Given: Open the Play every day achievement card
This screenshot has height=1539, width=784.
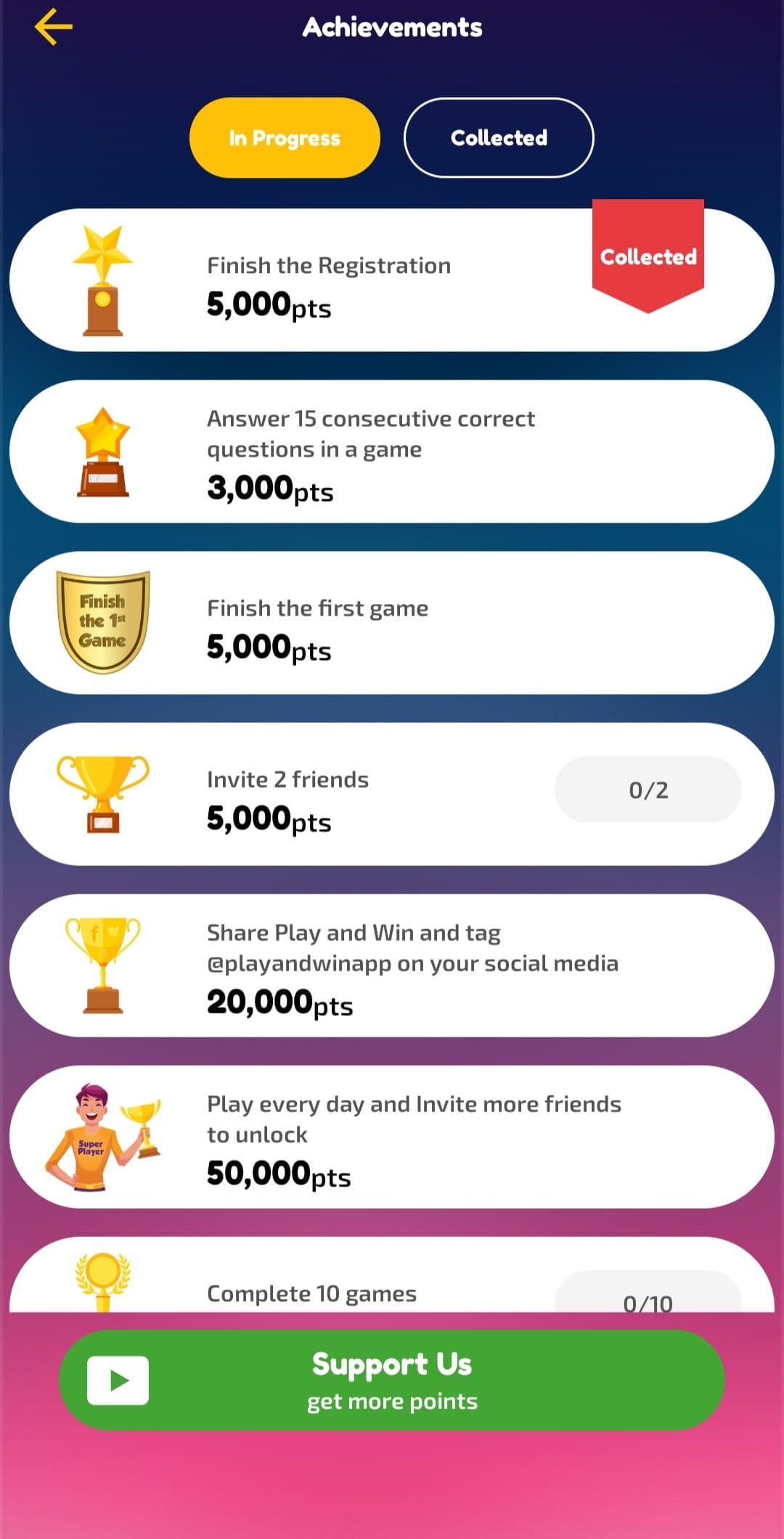Looking at the screenshot, I should (392, 1137).
